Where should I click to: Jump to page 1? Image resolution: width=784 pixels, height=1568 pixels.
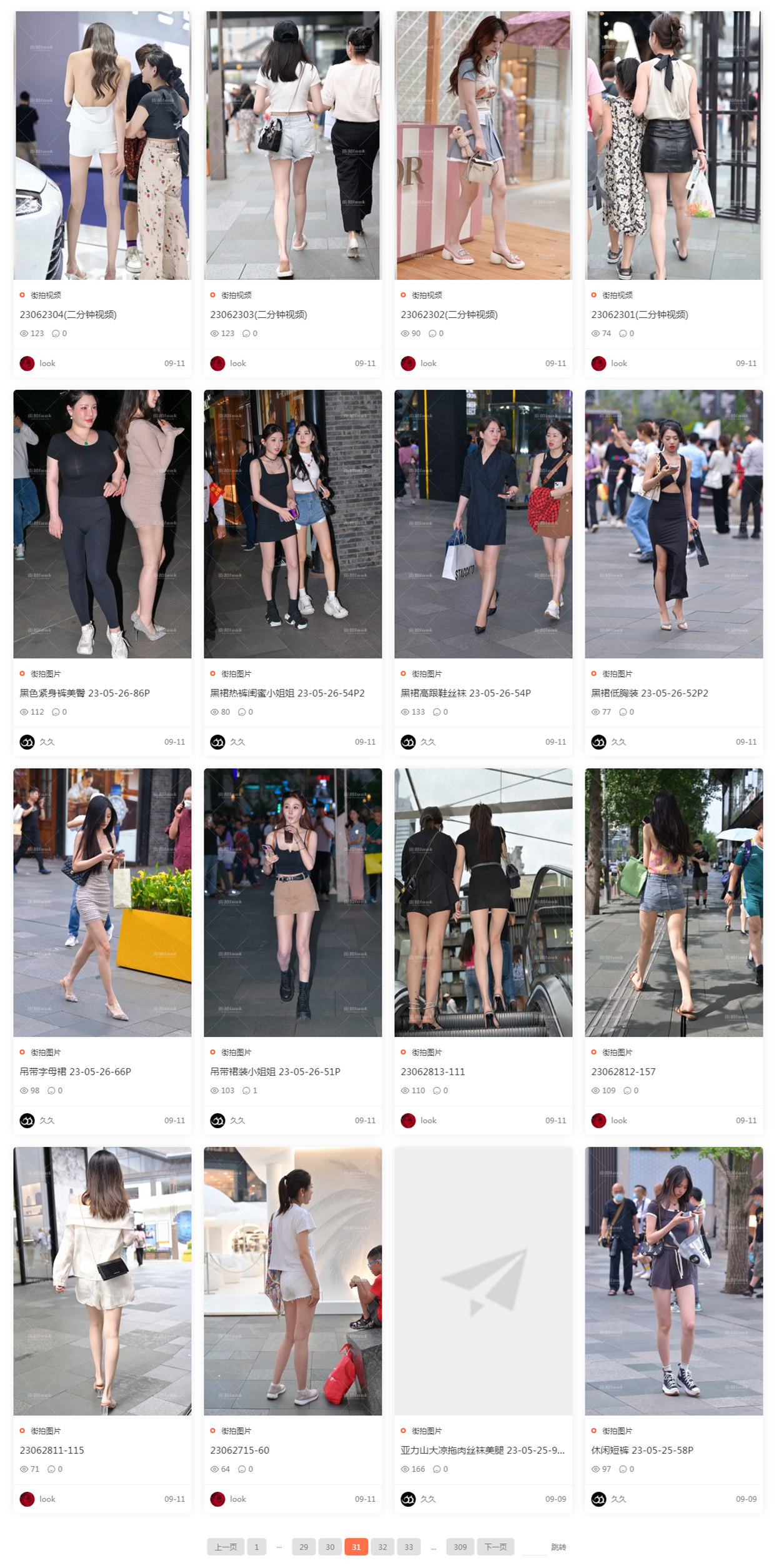pos(256,1547)
